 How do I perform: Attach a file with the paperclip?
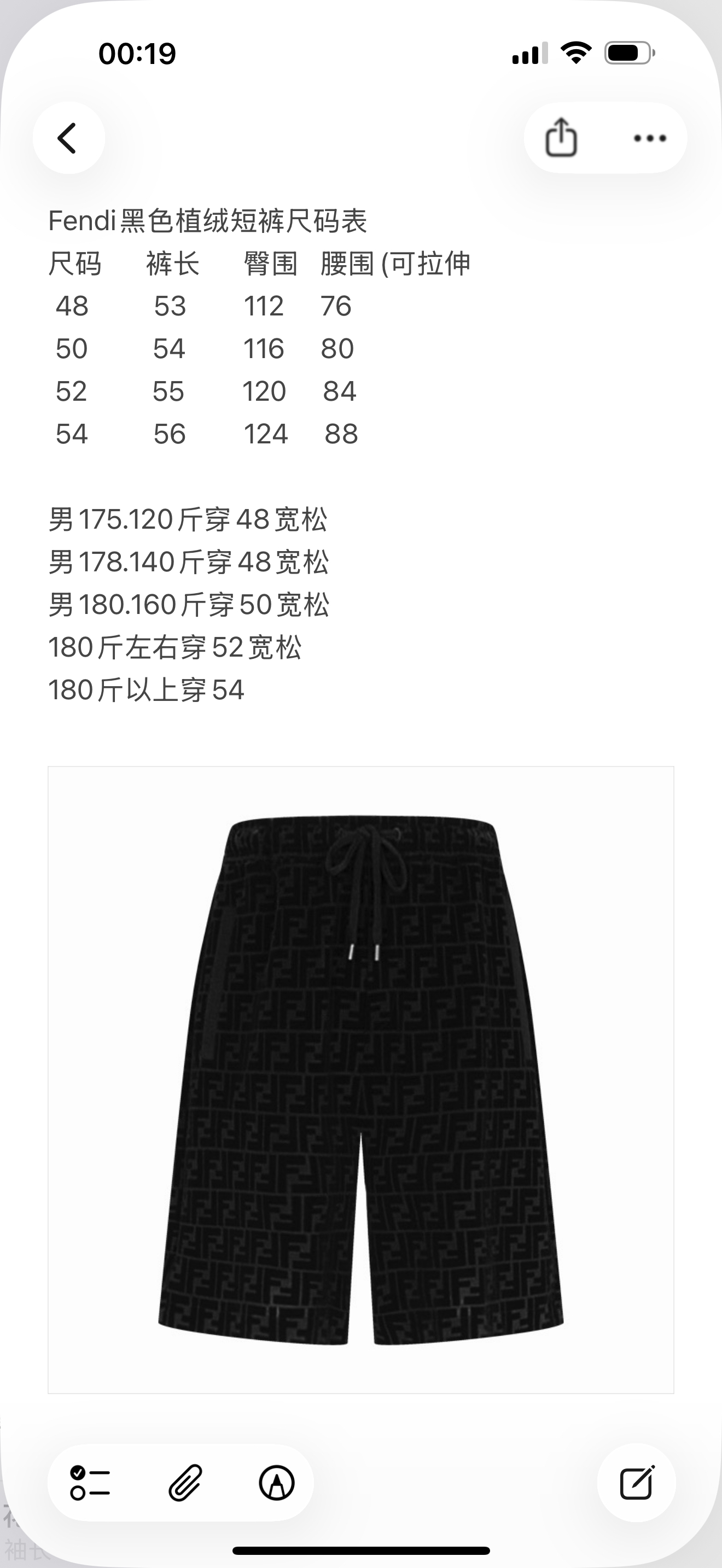coord(184,1483)
